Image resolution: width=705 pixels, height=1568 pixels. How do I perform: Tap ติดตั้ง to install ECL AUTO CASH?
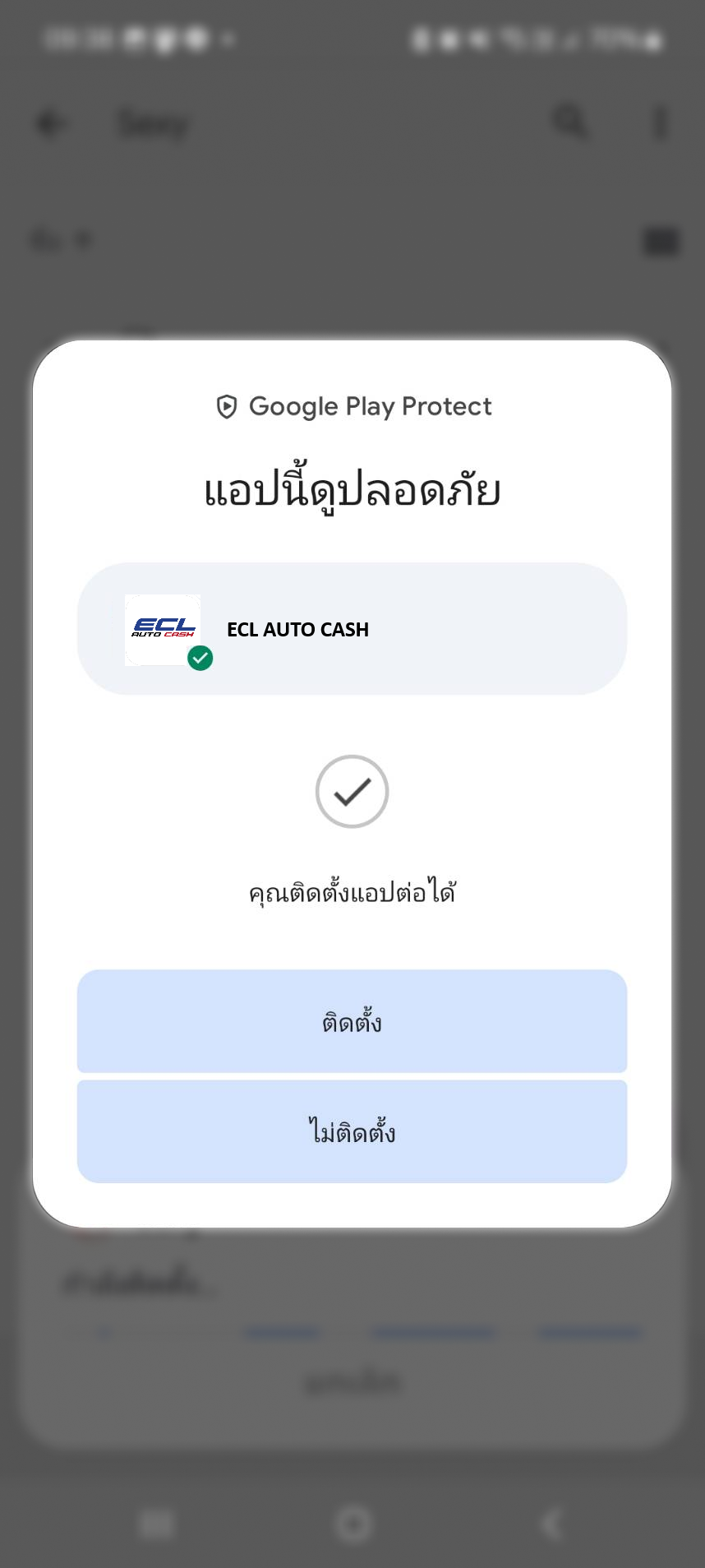click(352, 1021)
